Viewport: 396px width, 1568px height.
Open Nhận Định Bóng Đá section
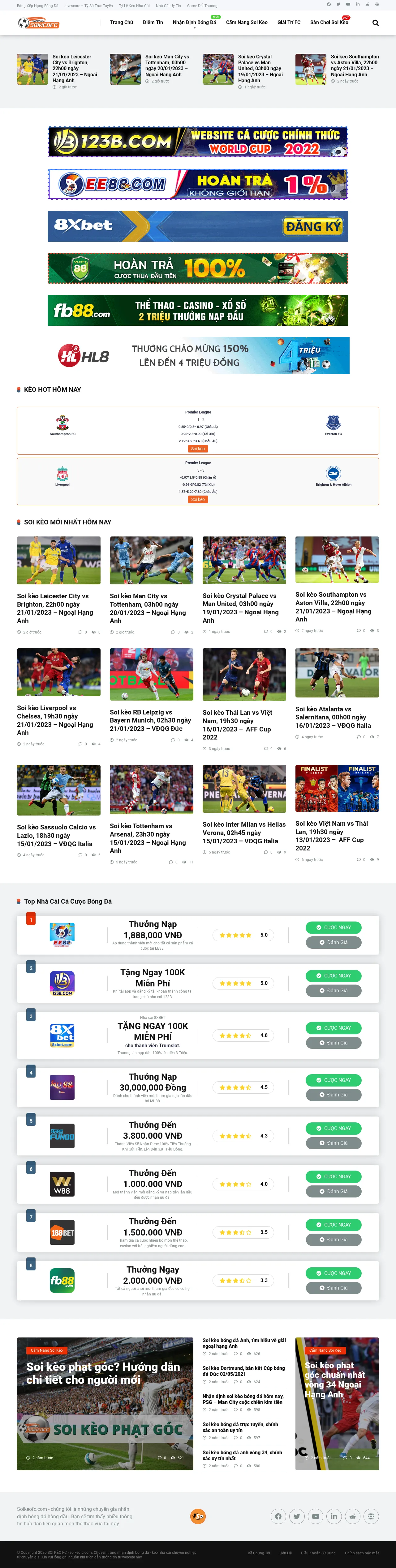click(x=194, y=23)
